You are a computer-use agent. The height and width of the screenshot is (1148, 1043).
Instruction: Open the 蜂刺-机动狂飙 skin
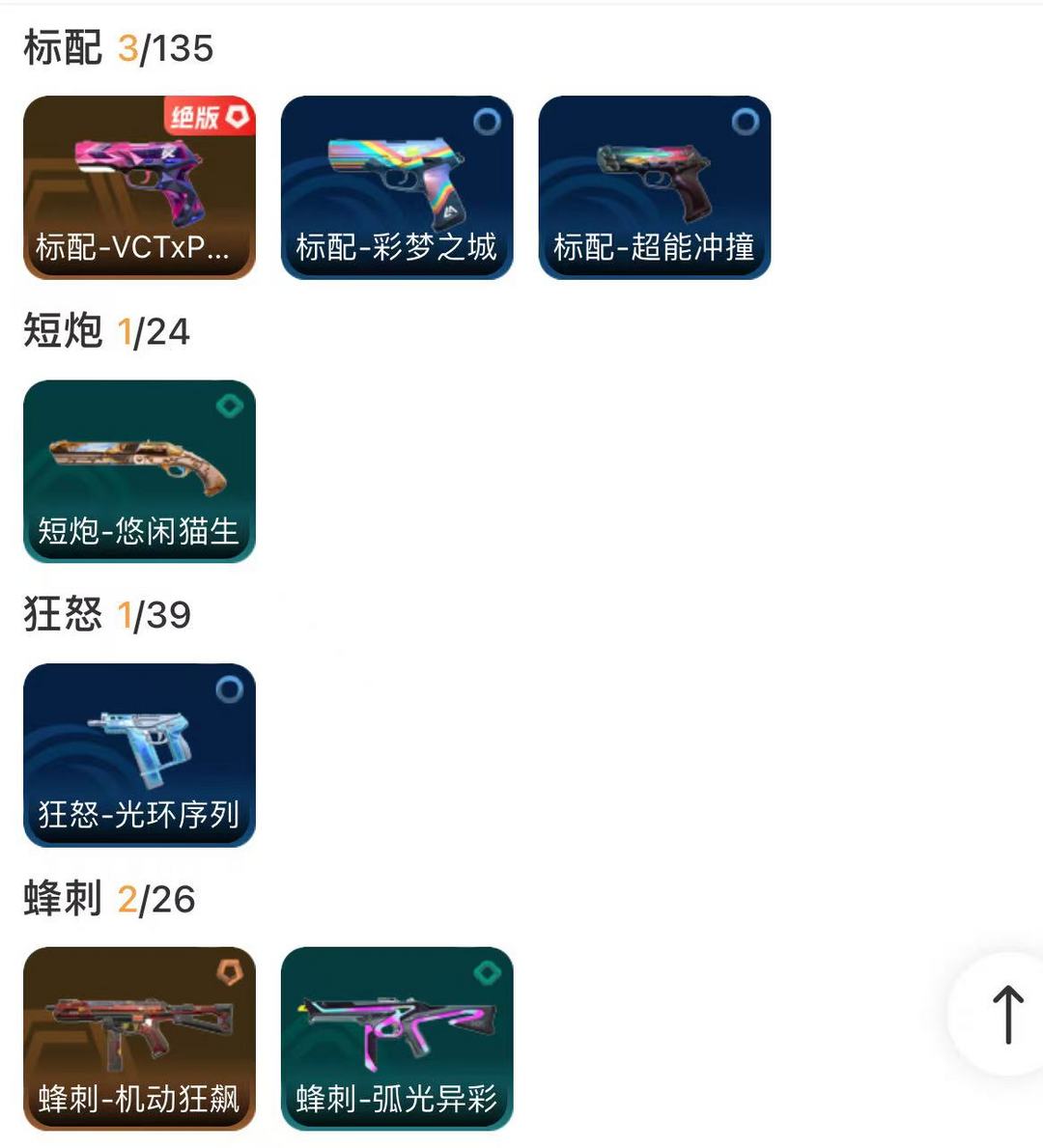point(139,1038)
